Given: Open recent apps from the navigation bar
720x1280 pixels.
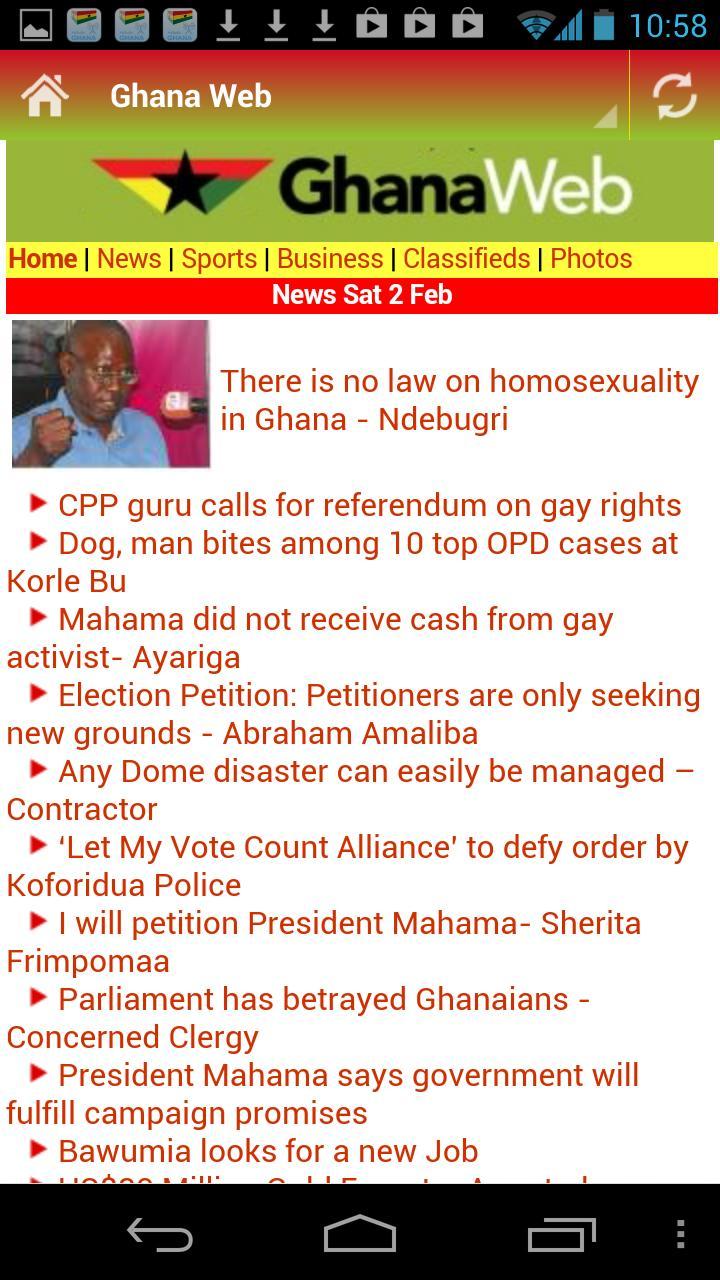Looking at the screenshot, I should click(x=562, y=1235).
